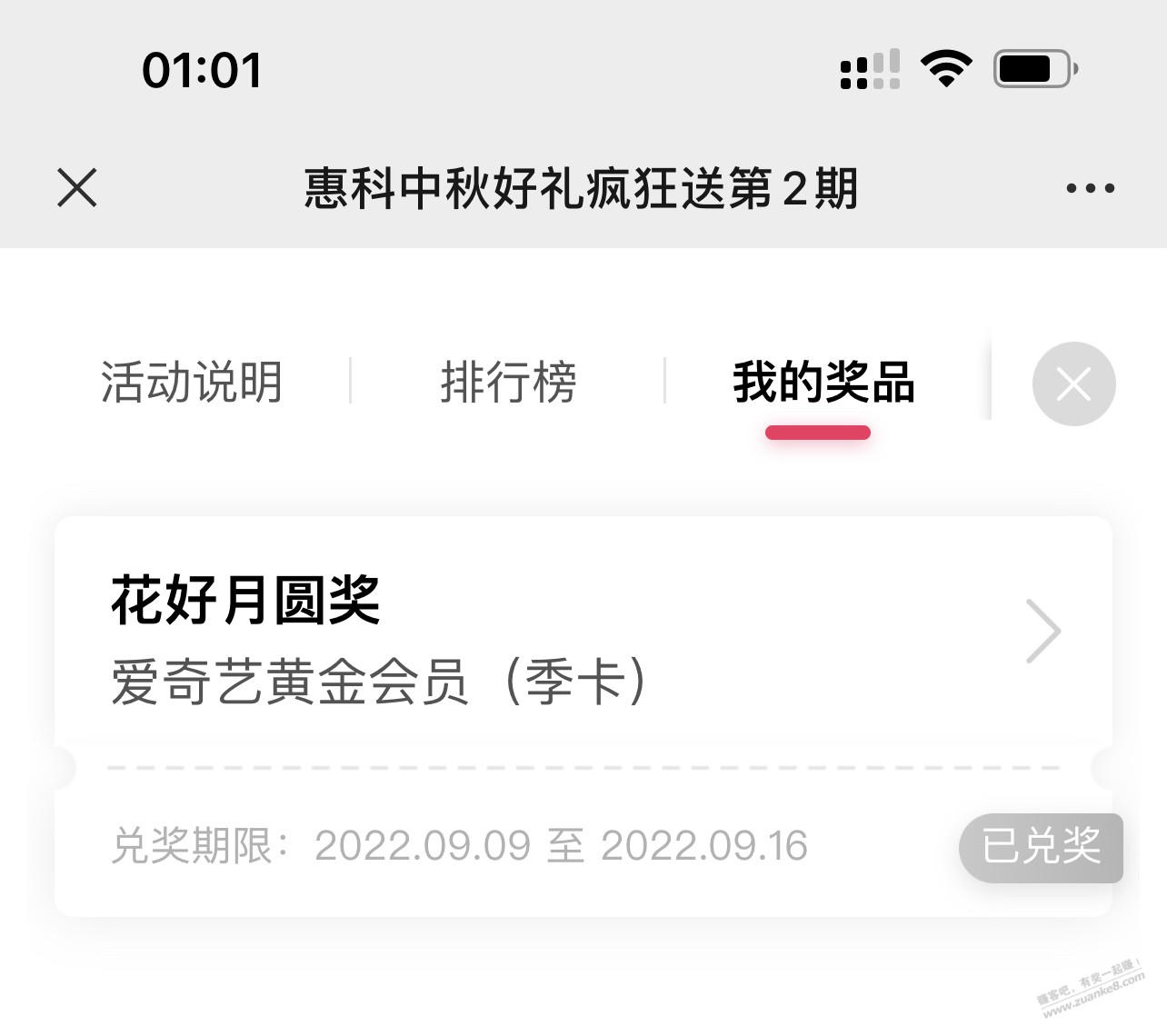This screenshot has width=1167, height=1036.
Task: Switch to the 活动说明 tab
Action: pos(192,382)
